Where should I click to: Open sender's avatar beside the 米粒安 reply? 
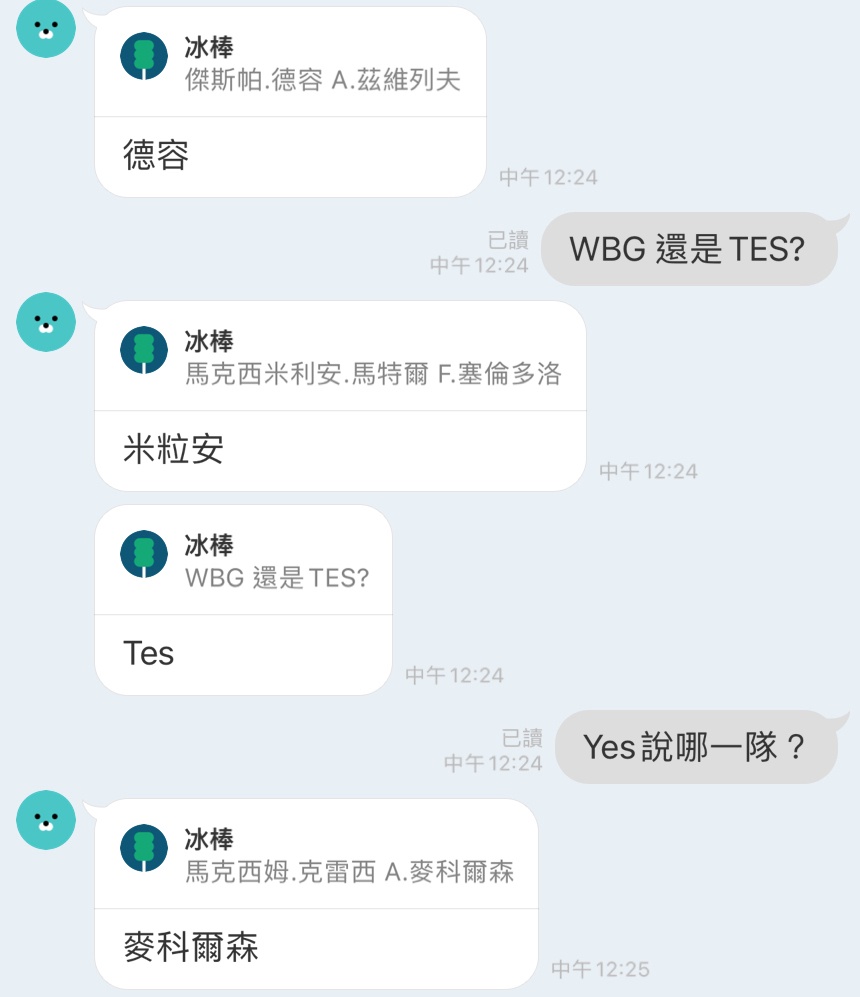(46, 322)
